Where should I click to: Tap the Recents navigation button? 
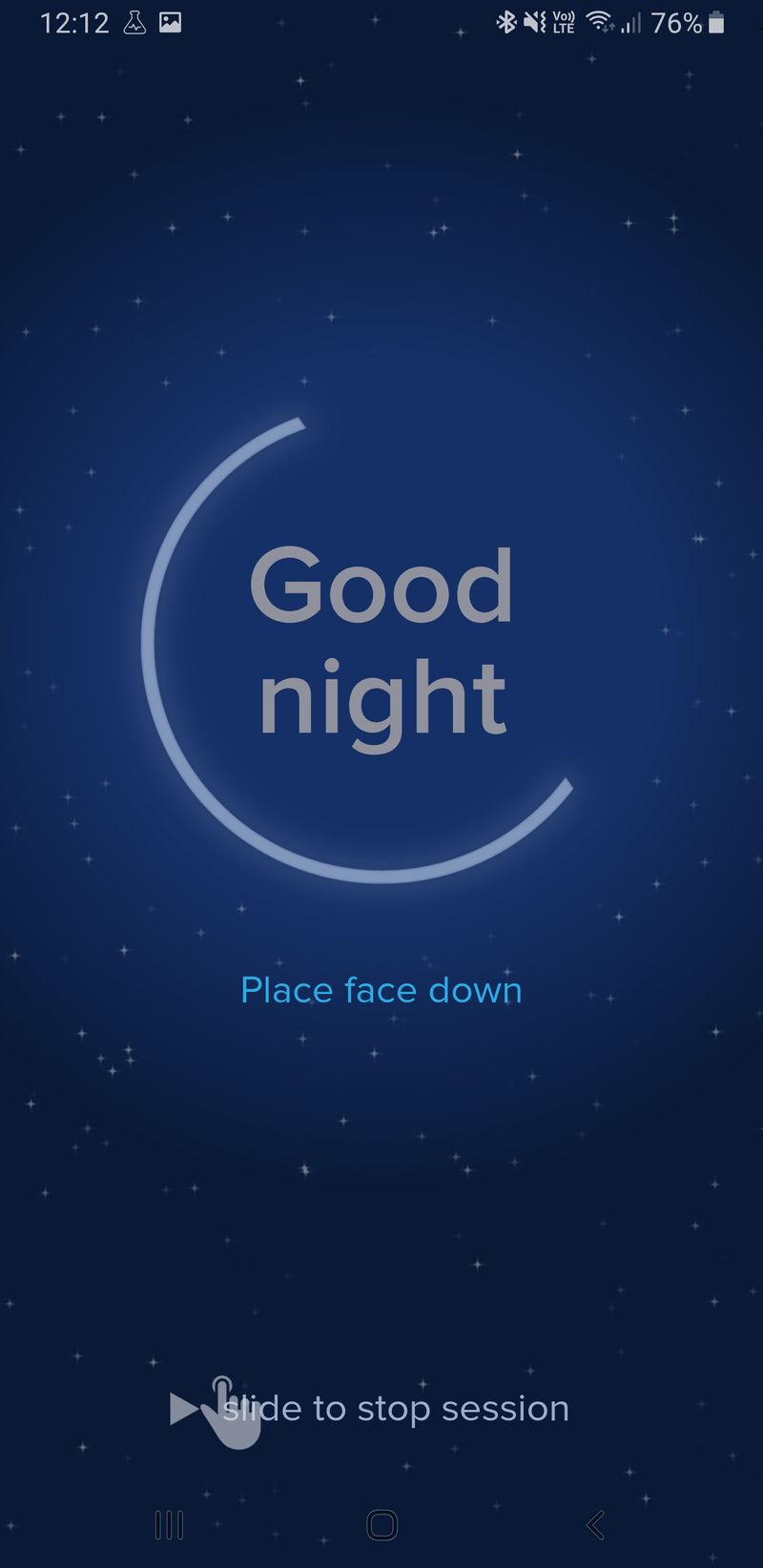point(168,1525)
